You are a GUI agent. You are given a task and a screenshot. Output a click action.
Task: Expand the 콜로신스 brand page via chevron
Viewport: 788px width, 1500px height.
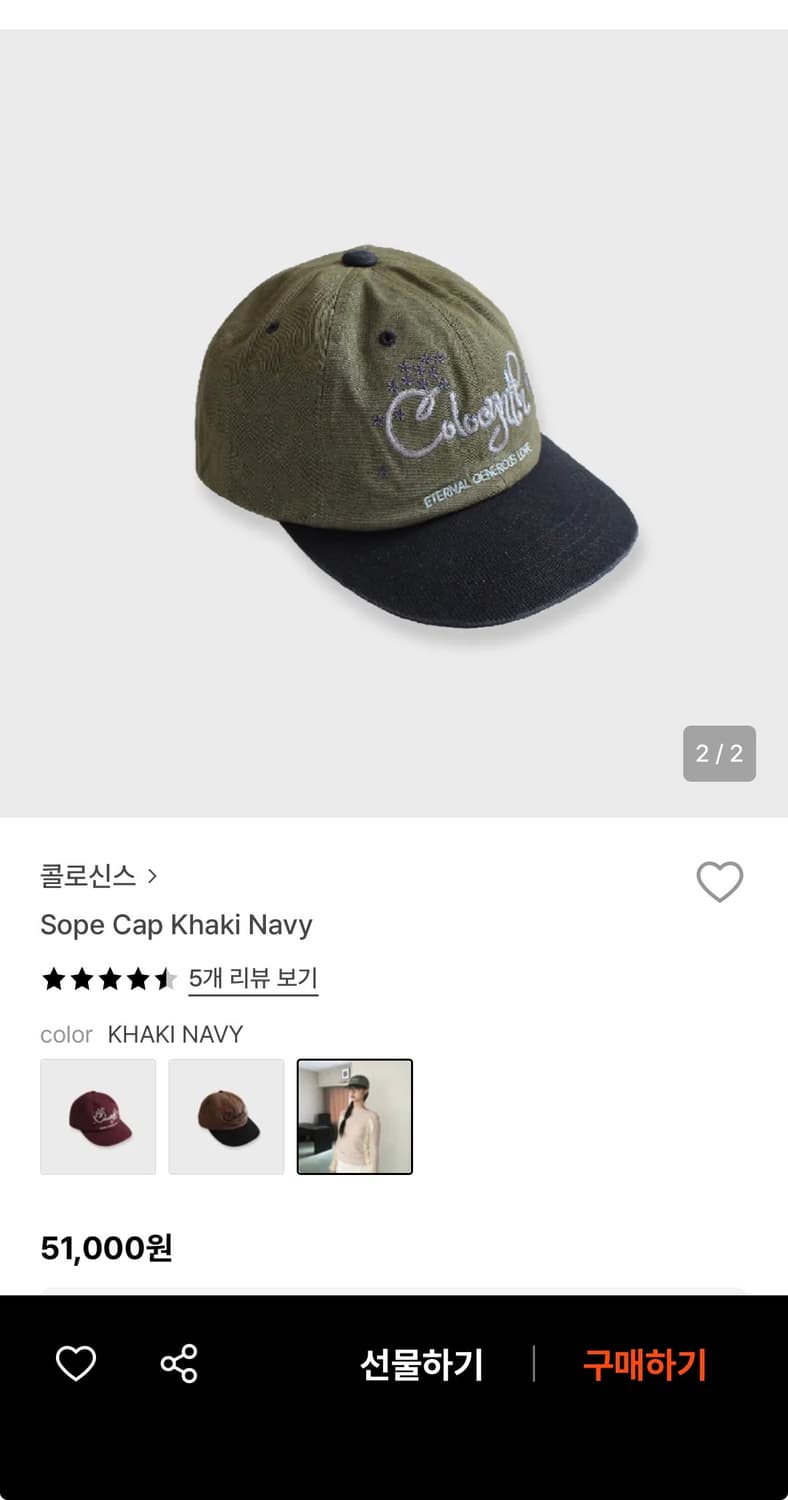[x=152, y=876]
